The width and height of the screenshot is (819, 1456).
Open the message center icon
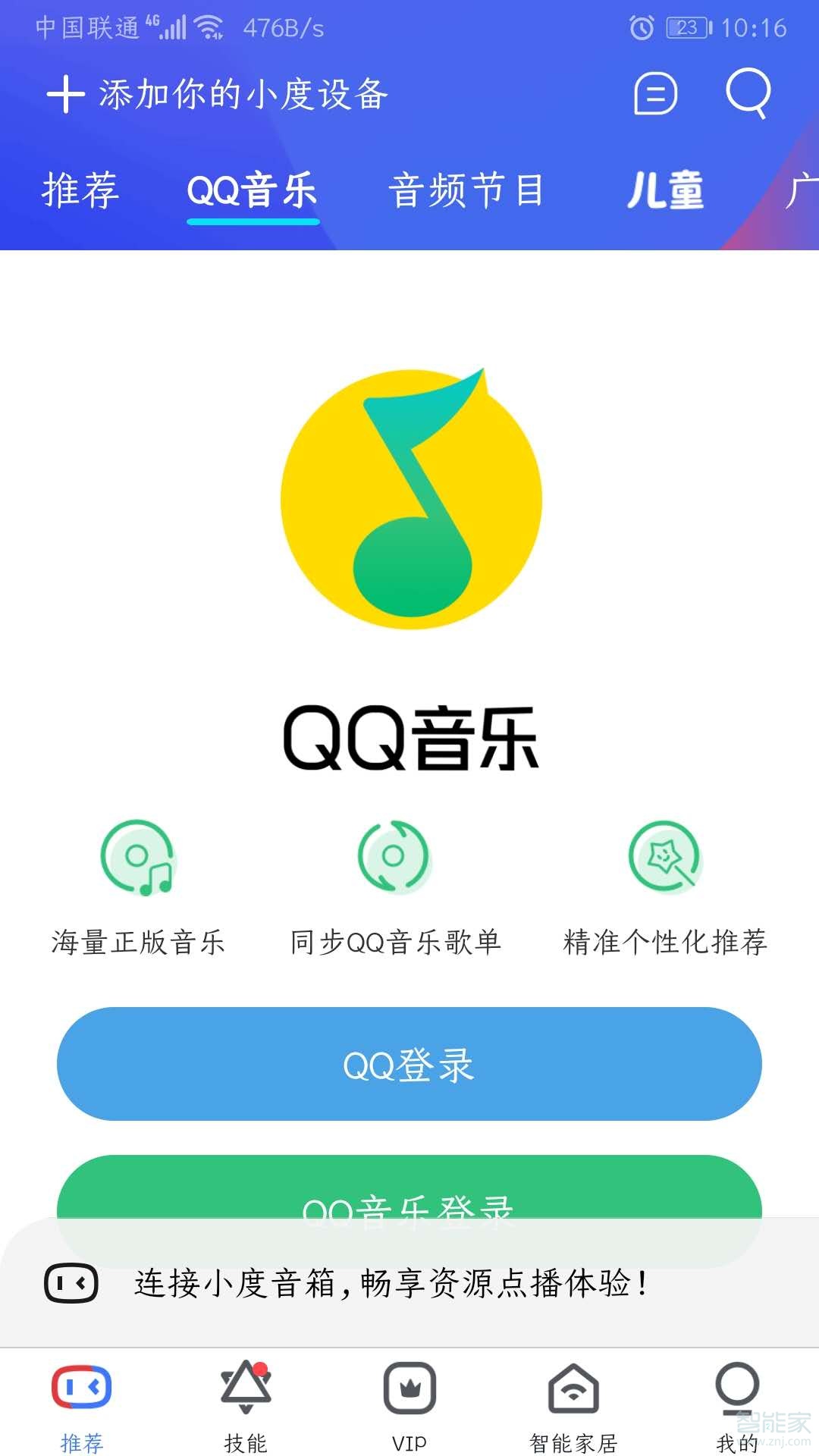coord(654,94)
